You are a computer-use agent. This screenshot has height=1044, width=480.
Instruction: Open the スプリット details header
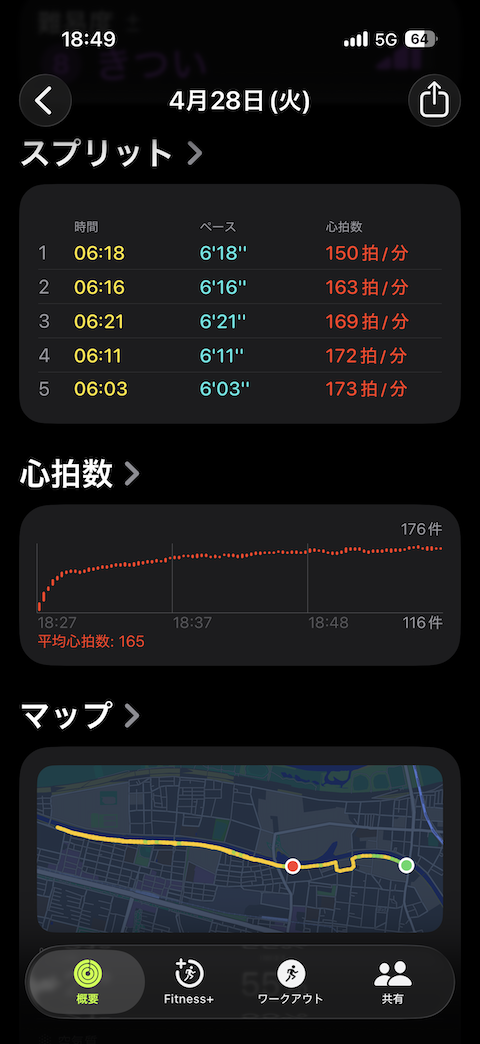pos(111,153)
